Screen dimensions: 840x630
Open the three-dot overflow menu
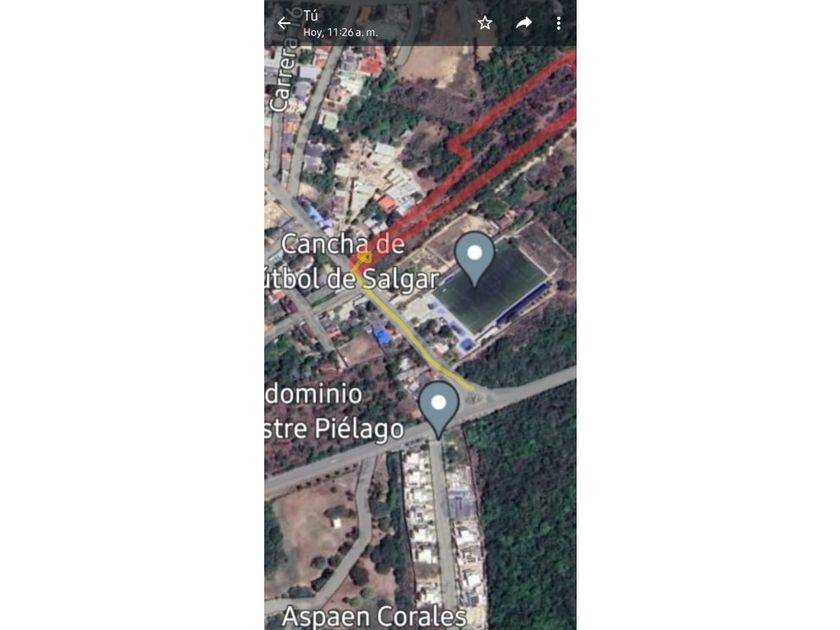559,23
